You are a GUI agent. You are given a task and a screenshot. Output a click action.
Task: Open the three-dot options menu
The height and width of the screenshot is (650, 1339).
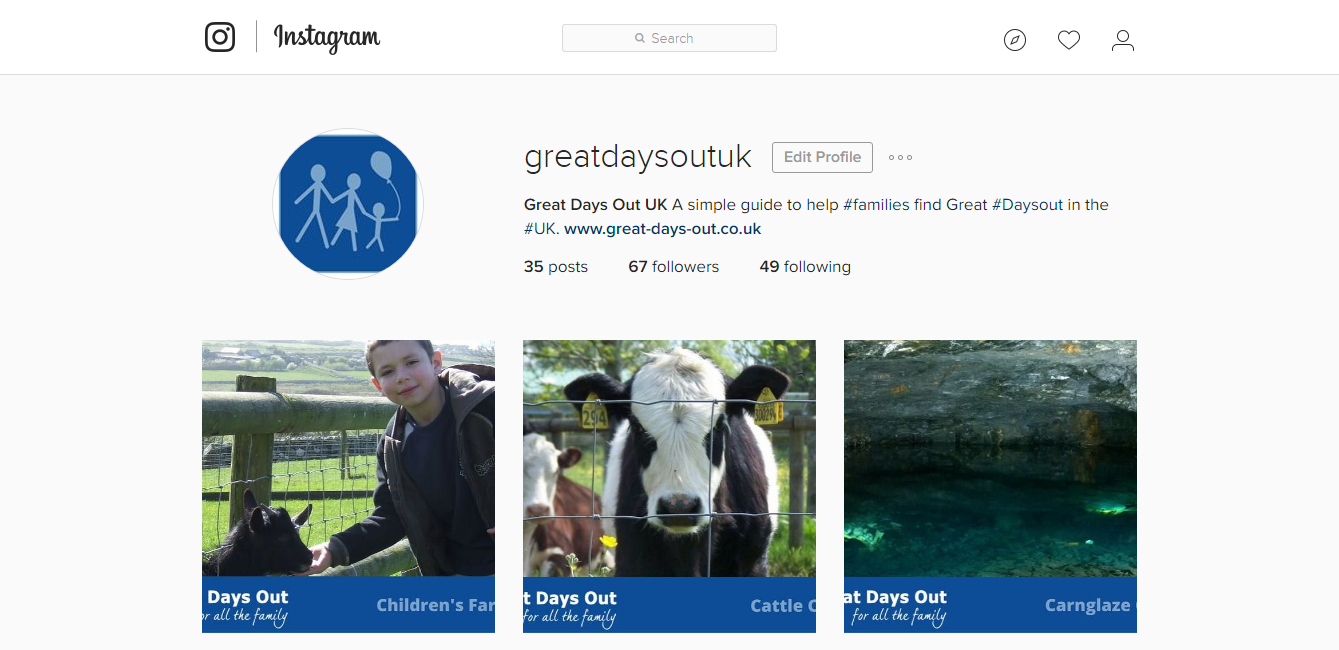click(x=900, y=157)
